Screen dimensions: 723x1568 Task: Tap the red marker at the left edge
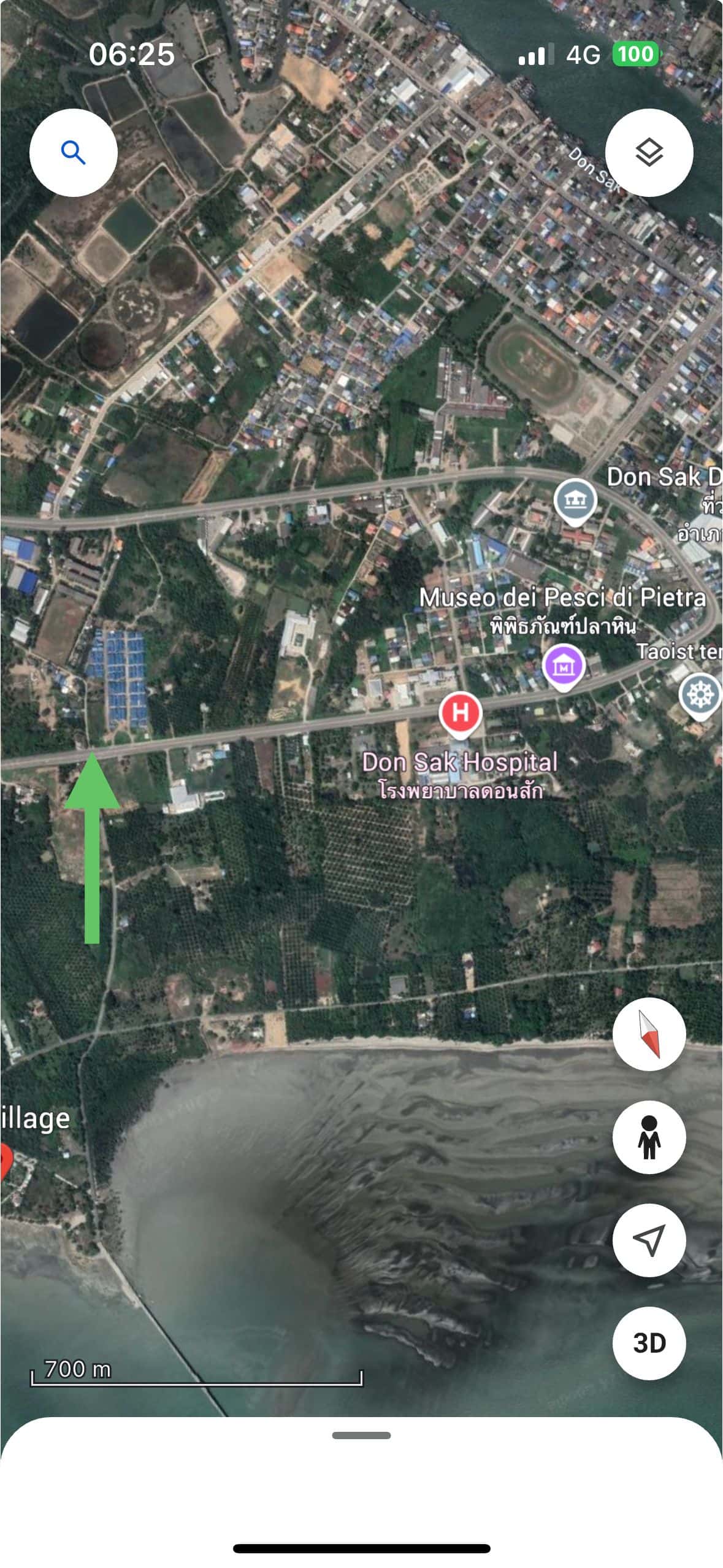coord(5,1158)
